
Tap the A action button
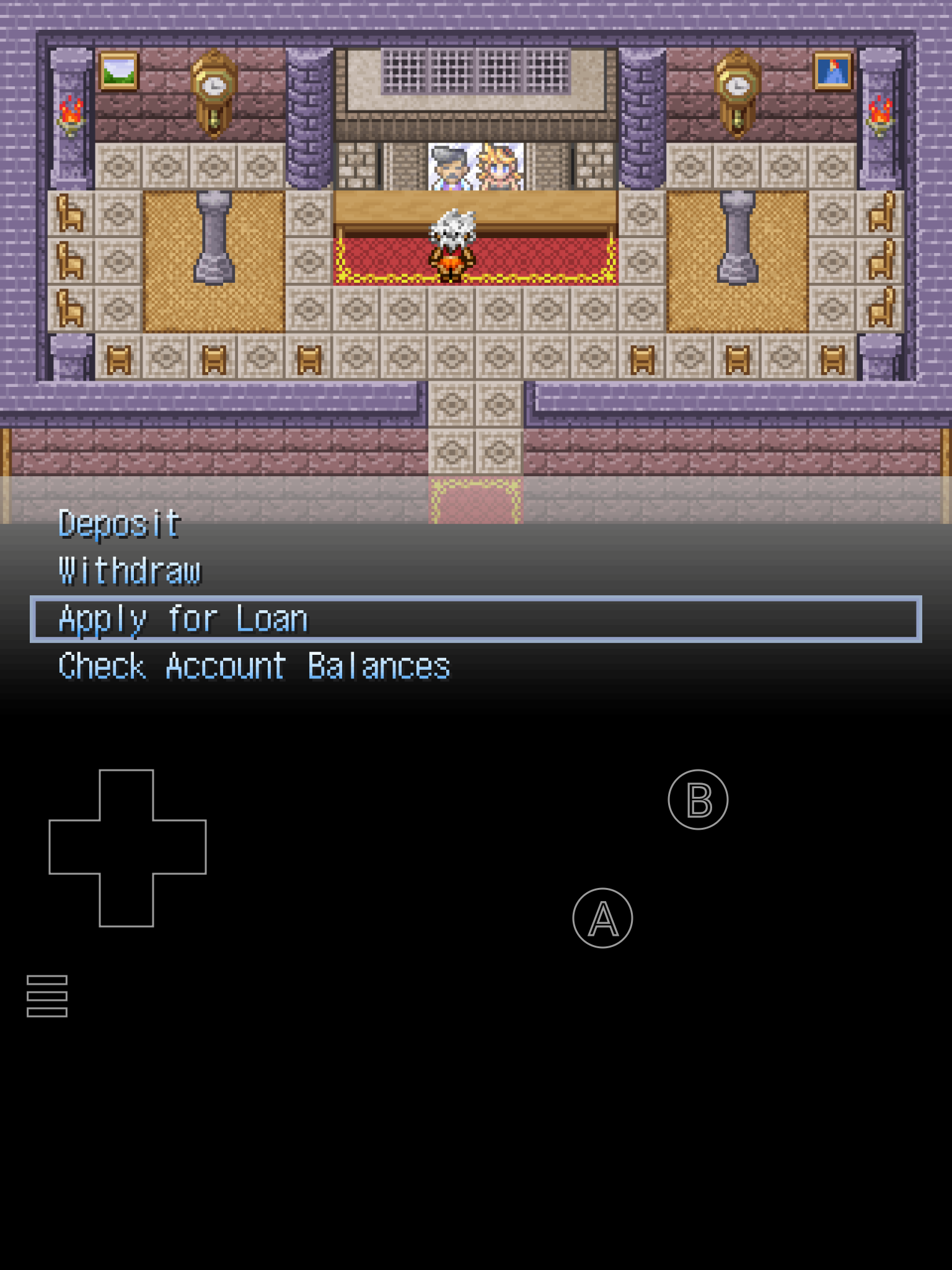602,918
